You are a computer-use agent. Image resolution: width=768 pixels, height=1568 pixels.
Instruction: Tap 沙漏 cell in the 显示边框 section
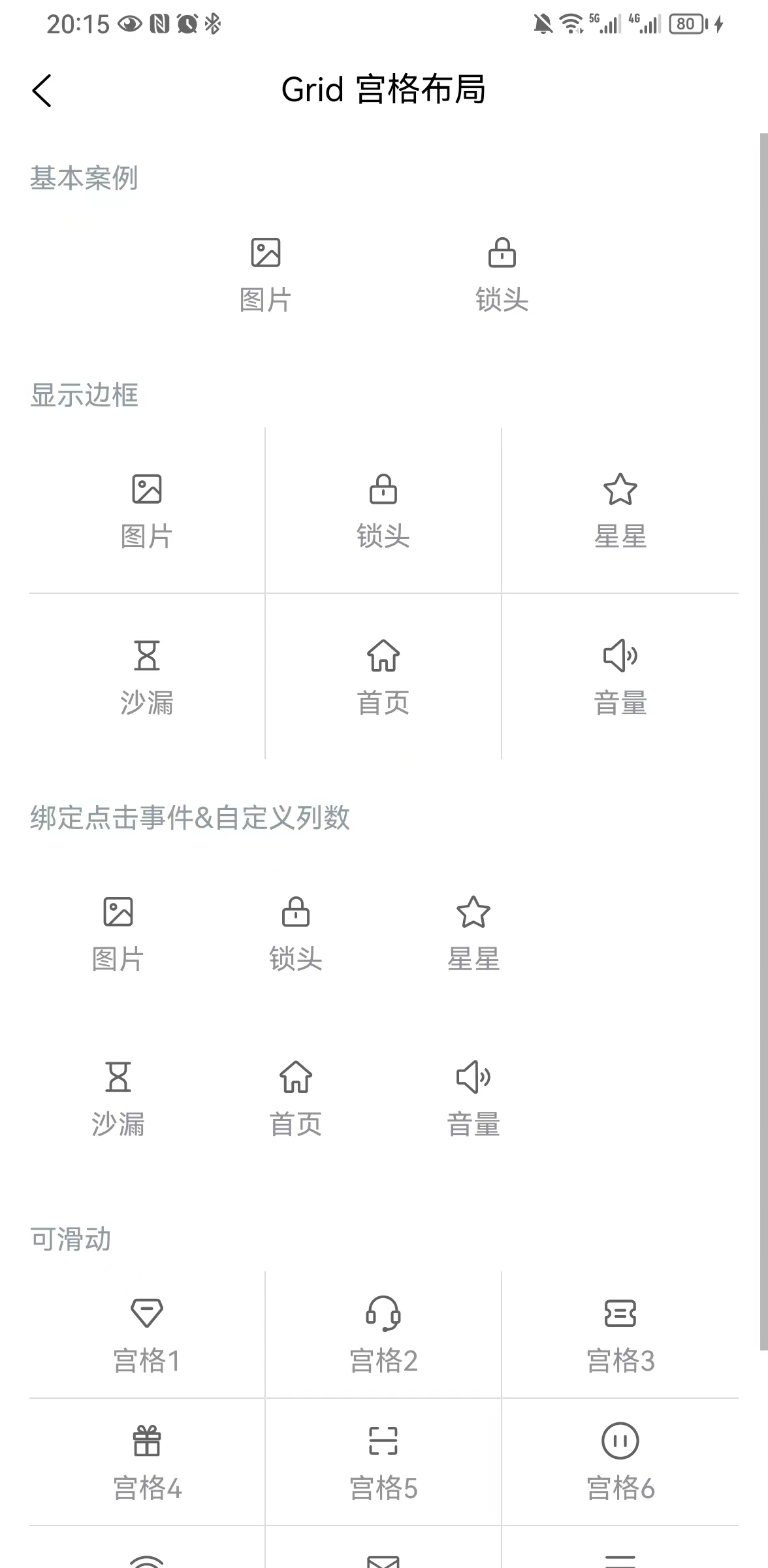point(147,676)
